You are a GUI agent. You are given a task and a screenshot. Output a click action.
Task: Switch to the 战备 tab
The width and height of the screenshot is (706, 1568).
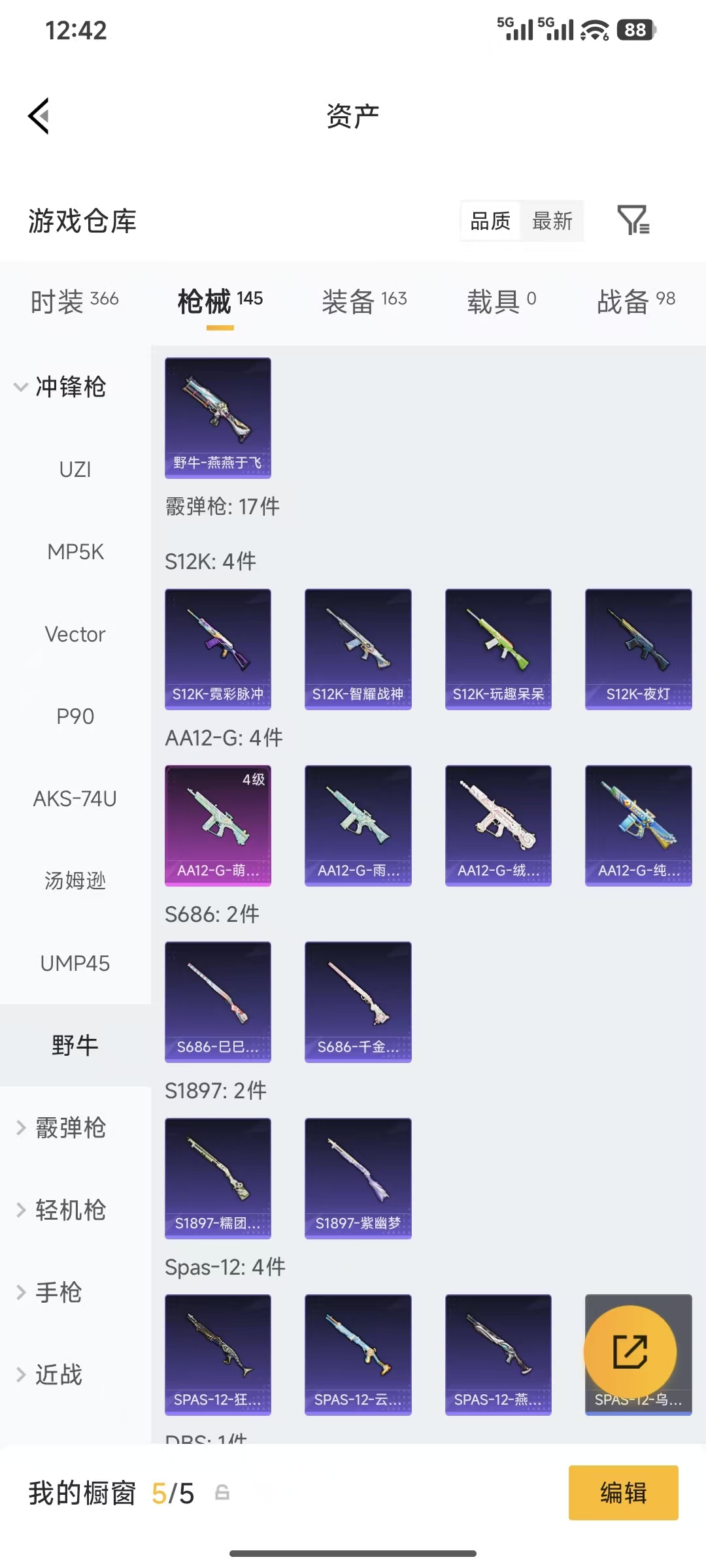tap(637, 301)
